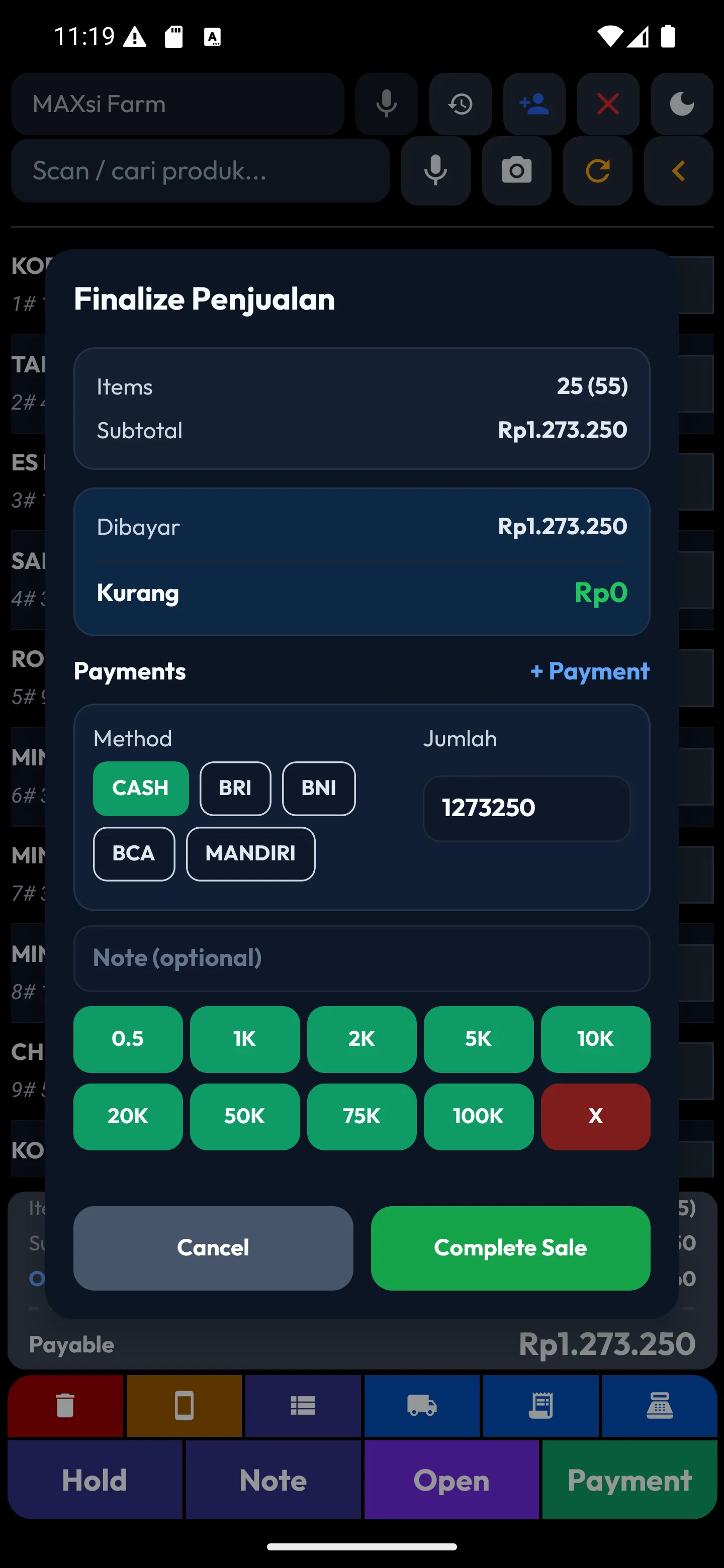Click the refresh icon near the product search

pyautogui.click(x=597, y=171)
